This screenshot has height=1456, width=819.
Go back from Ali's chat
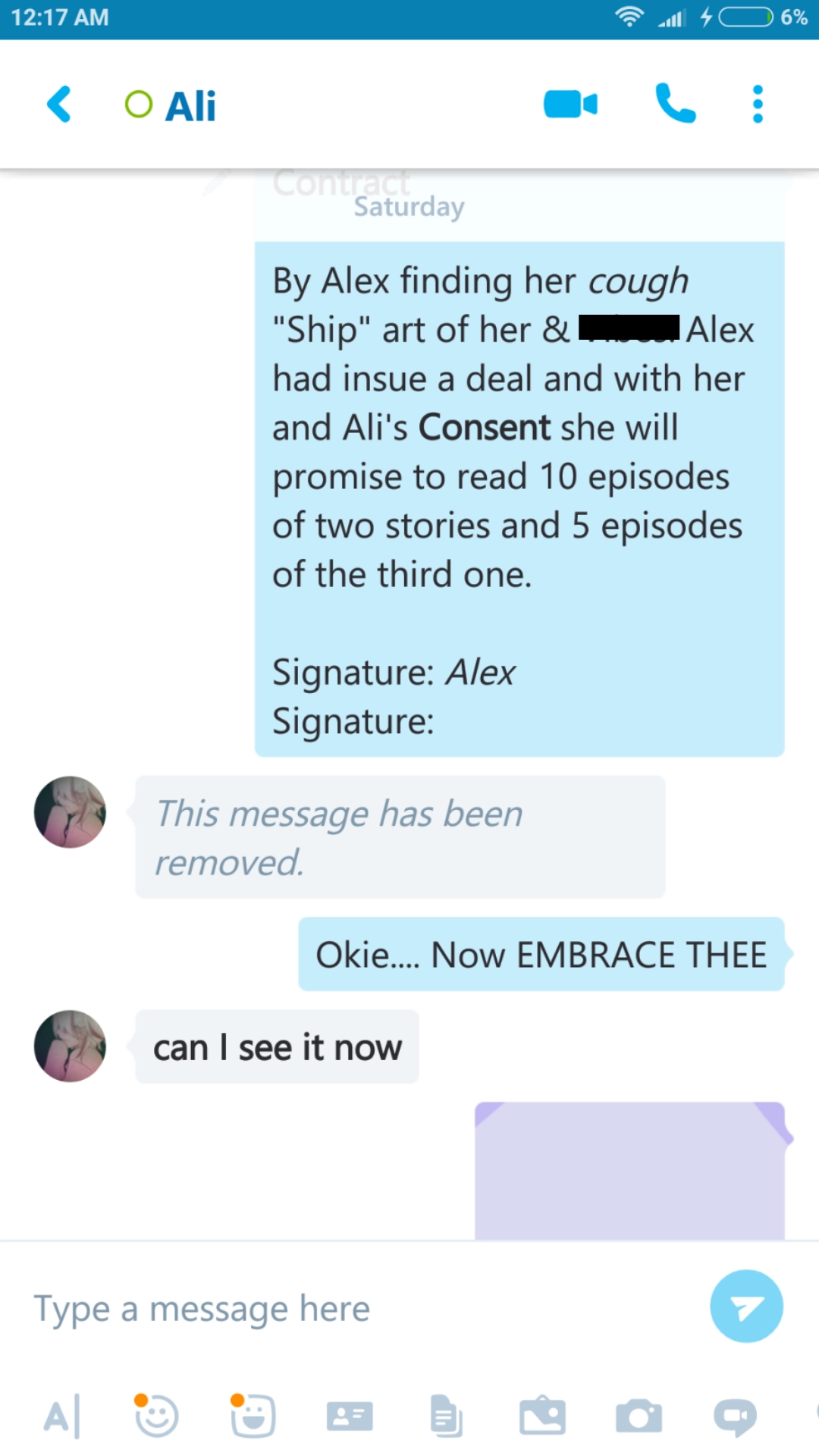pyautogui.click(x=59, y=105)
